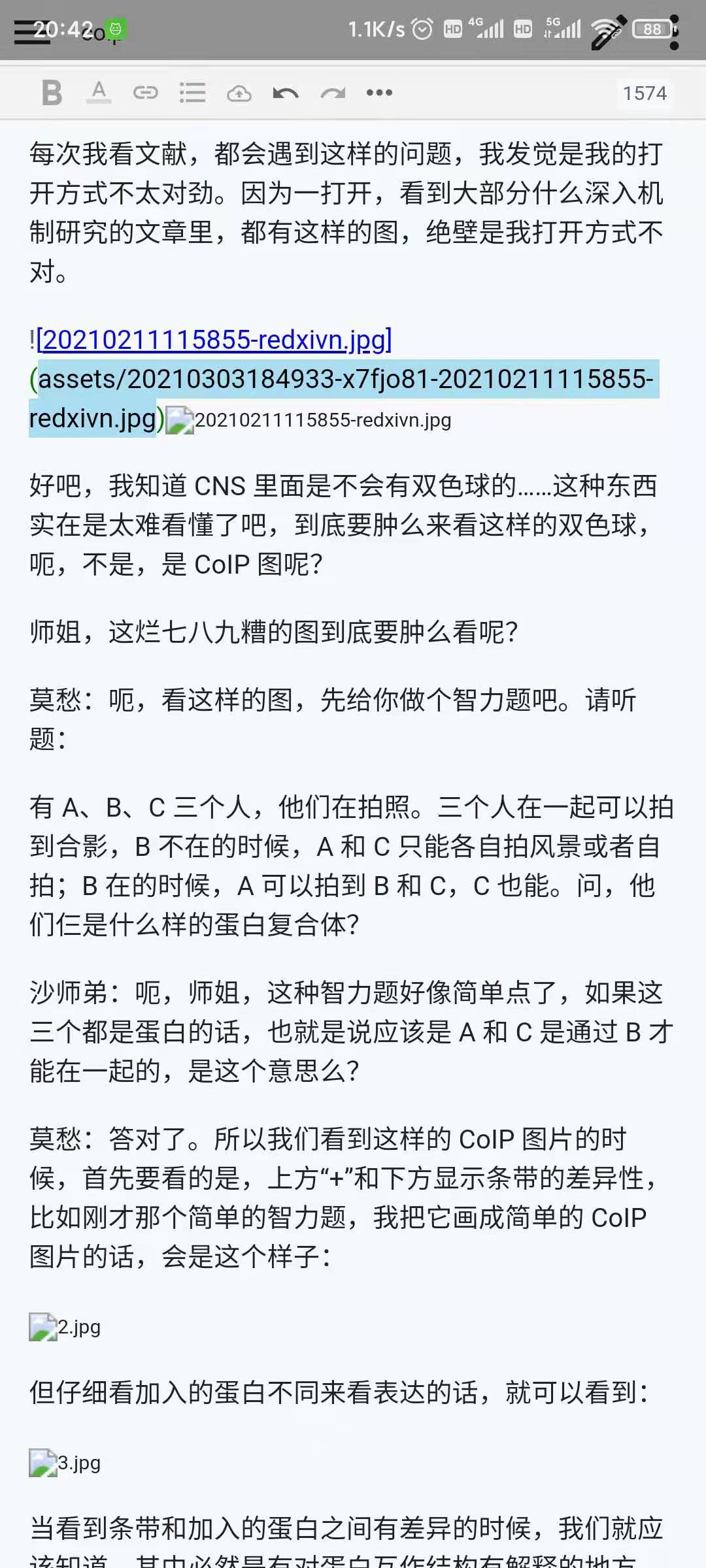
Task: Redo the last edit
Action: (333, 93)
